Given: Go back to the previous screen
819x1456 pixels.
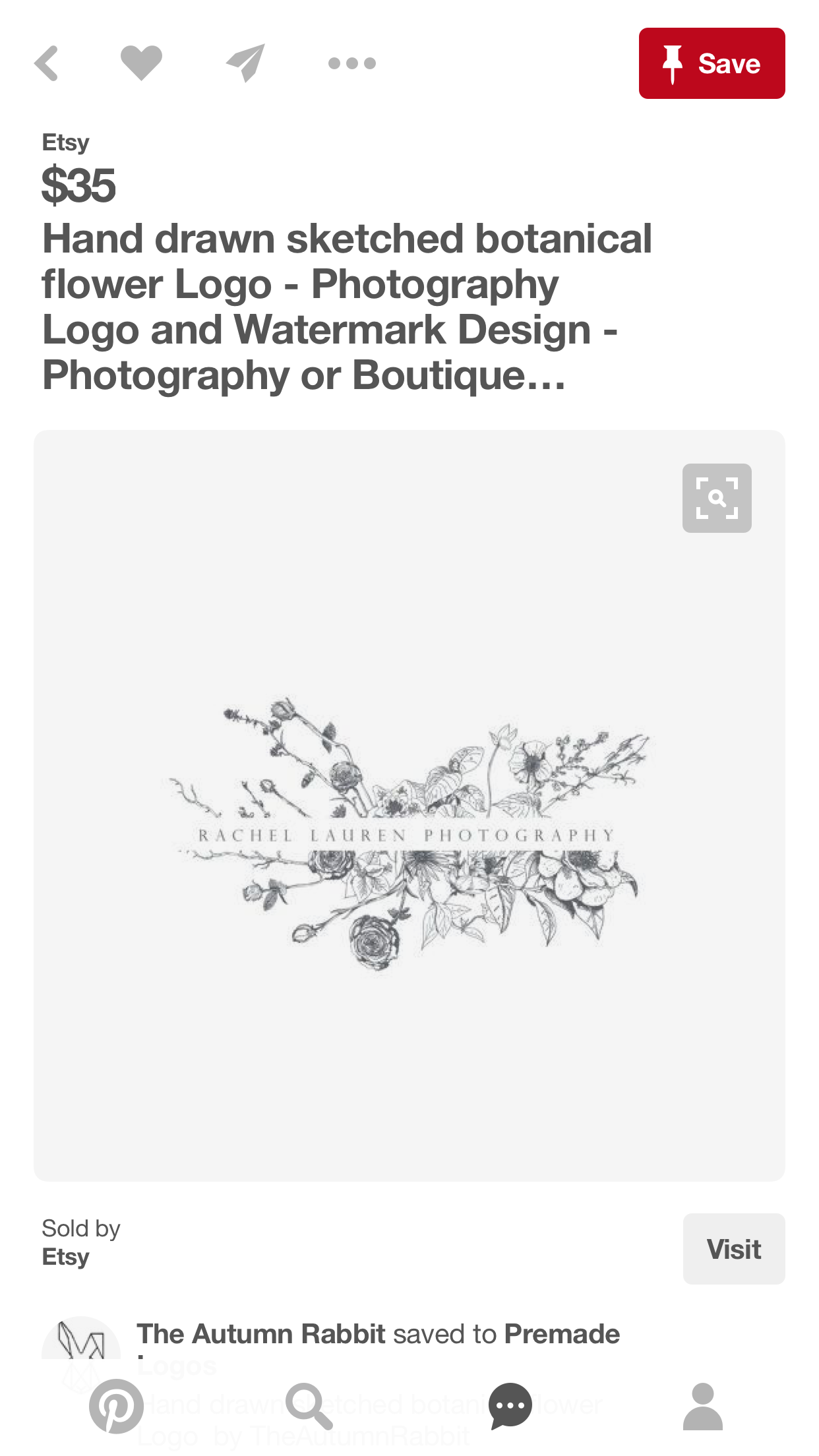Looking at the screenshot, I should 47,63.
